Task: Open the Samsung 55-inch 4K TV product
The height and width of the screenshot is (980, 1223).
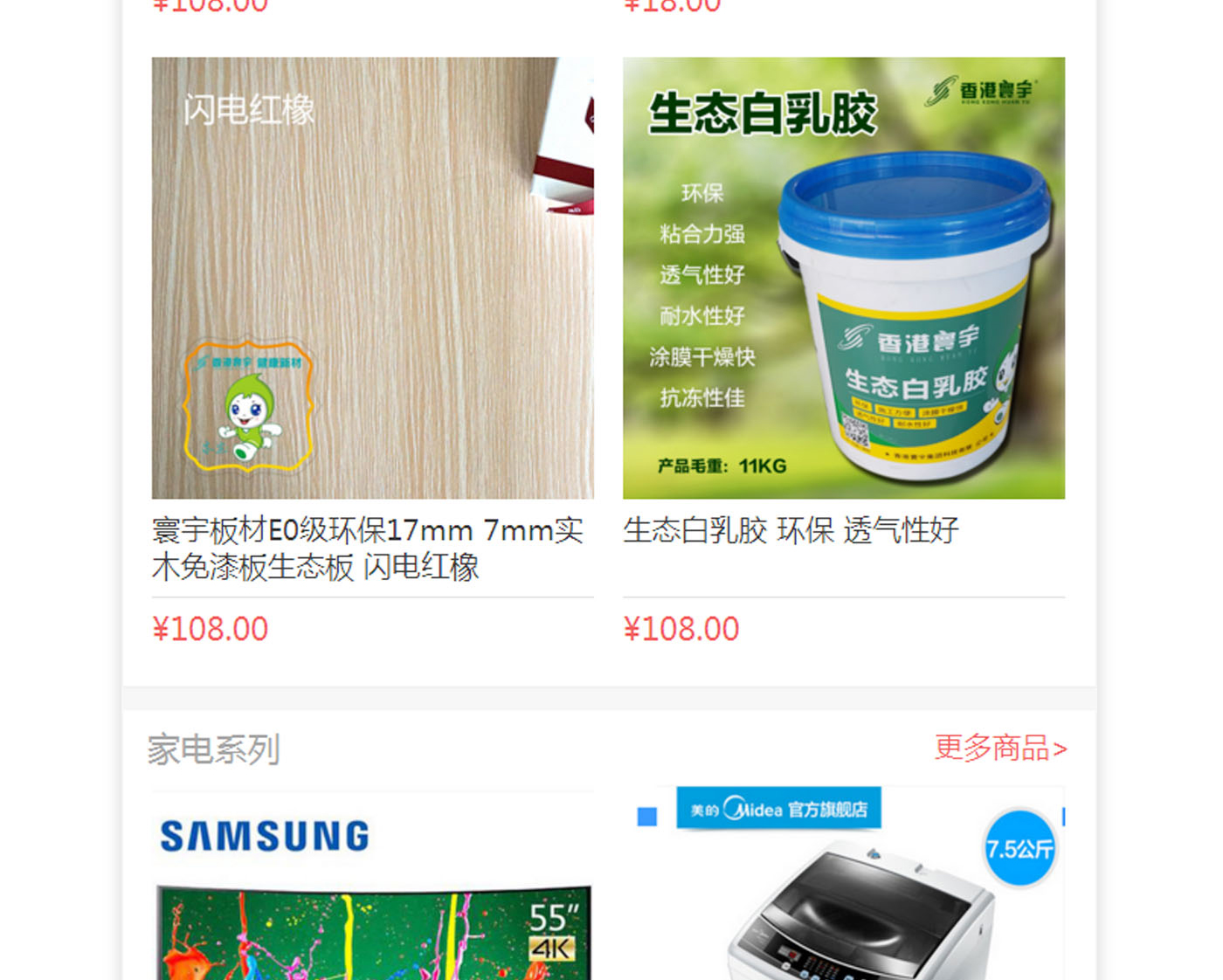Action: point(372,891)
